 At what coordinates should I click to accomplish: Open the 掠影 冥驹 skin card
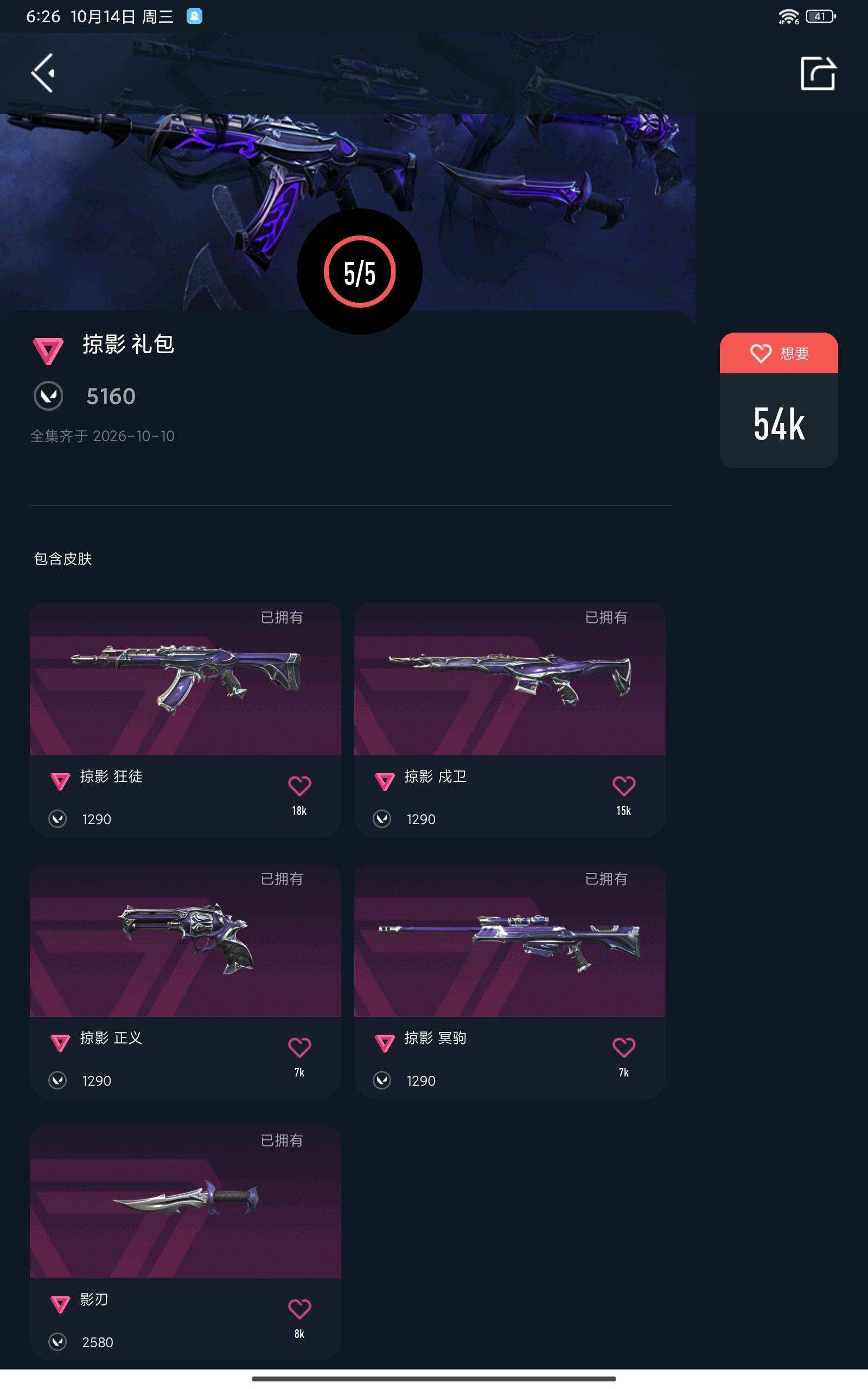510,982
